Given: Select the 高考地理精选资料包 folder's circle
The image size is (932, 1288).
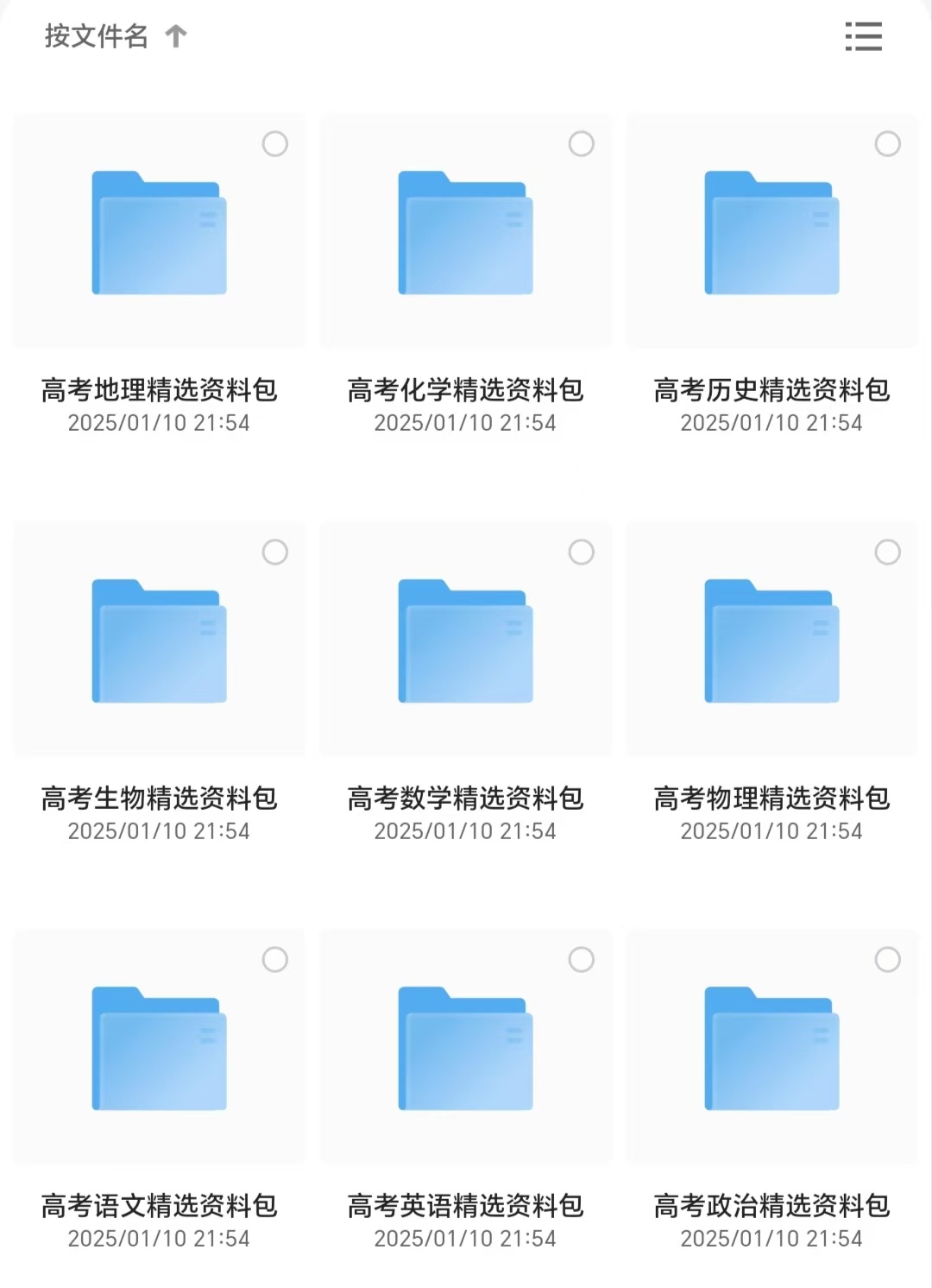Looking at the screenshot, I should click(275, 143).
